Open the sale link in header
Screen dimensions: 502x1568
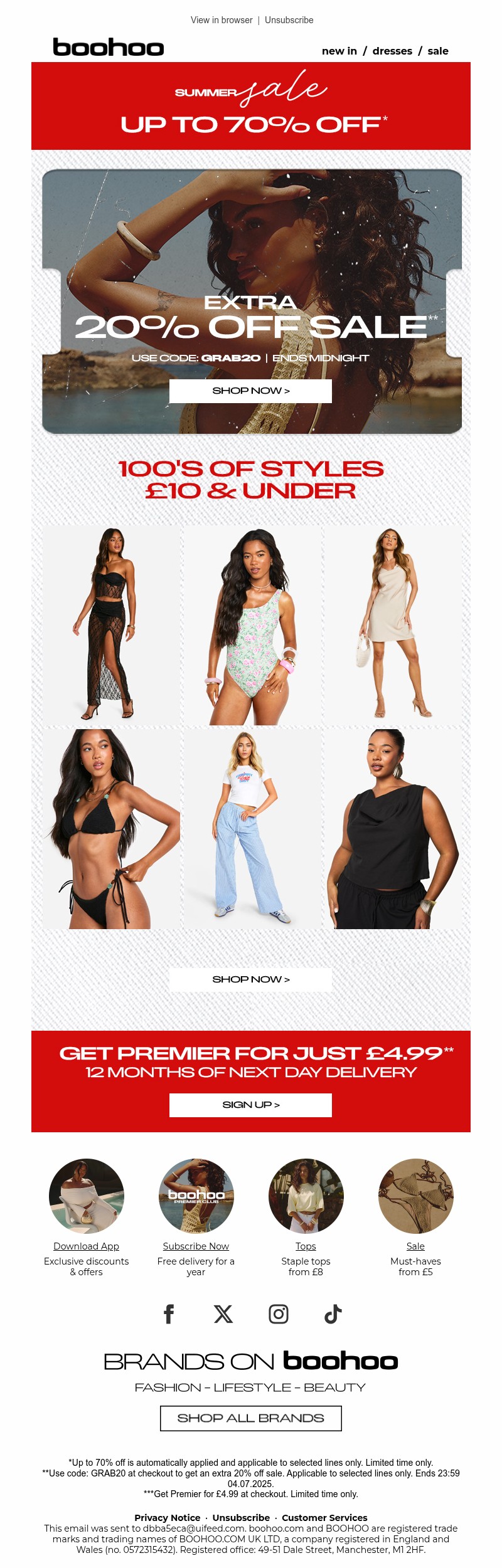coord(438,51)
